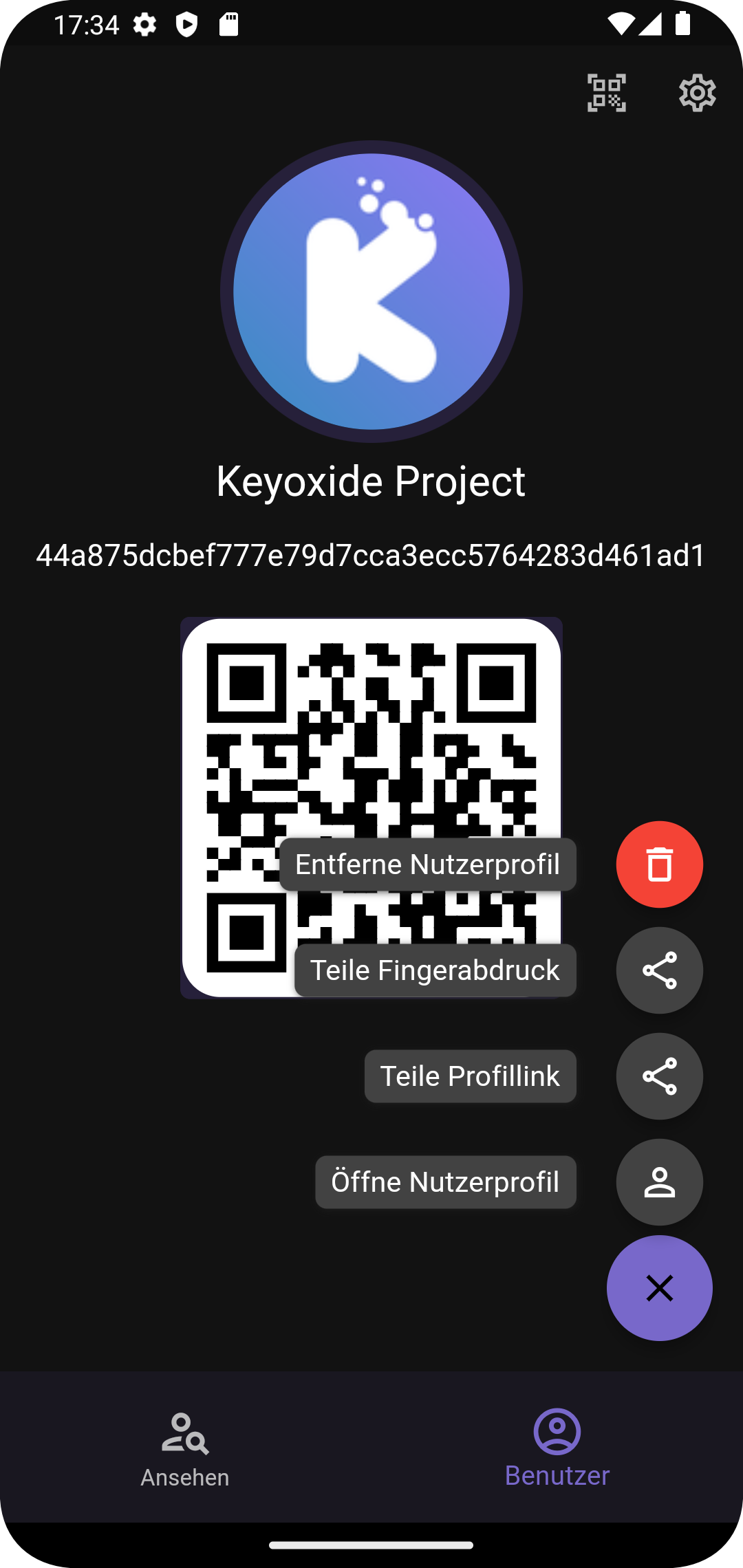Share profile link via Teile Profillink button
The height and width of the screenshot is (1568, 743).
click(x=659, y=1076)
